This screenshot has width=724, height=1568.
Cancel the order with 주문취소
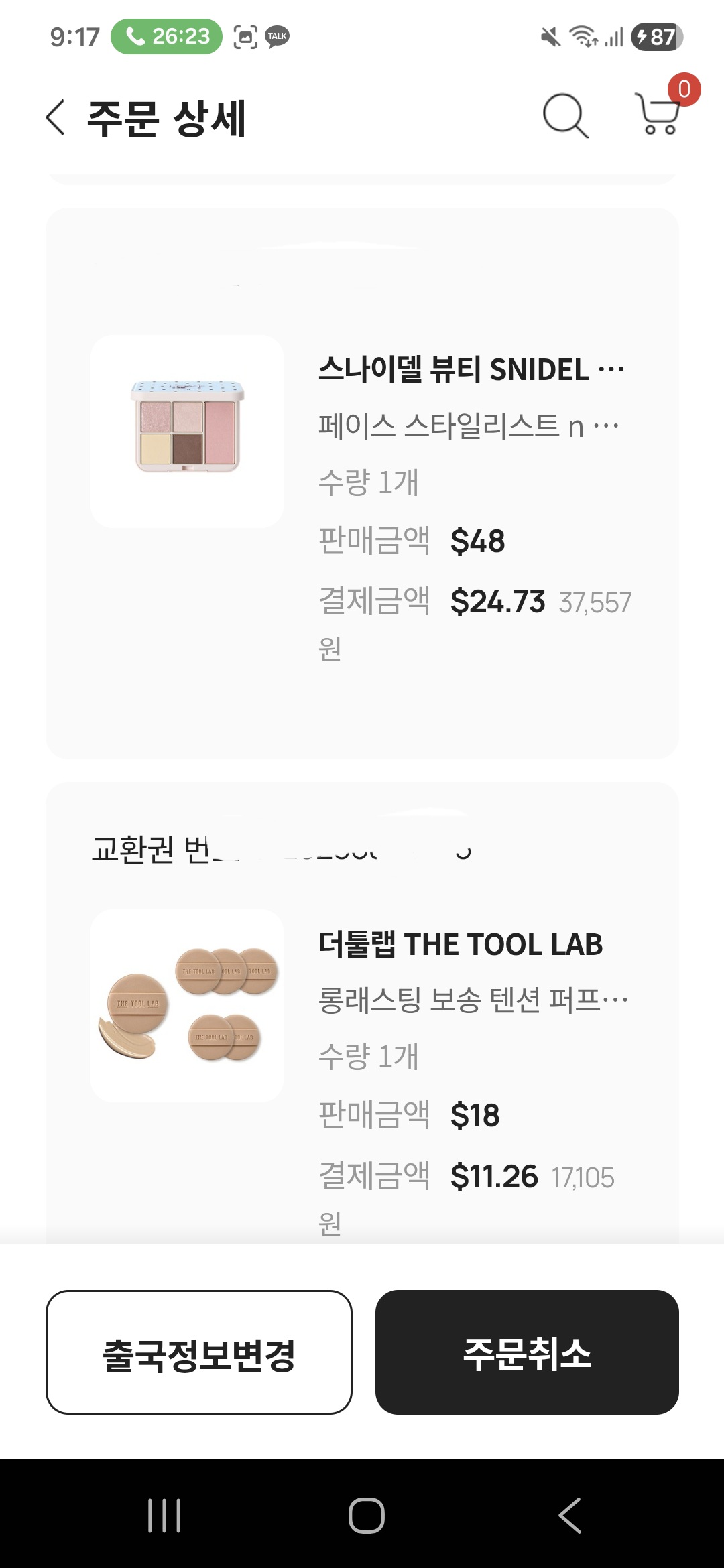pyautogui.click(x=527, y=1352)
